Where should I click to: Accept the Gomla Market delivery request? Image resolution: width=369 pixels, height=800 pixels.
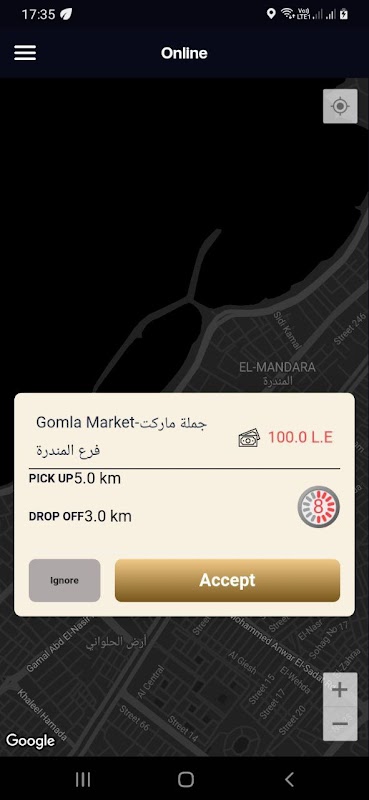click(x=227, y=580)
